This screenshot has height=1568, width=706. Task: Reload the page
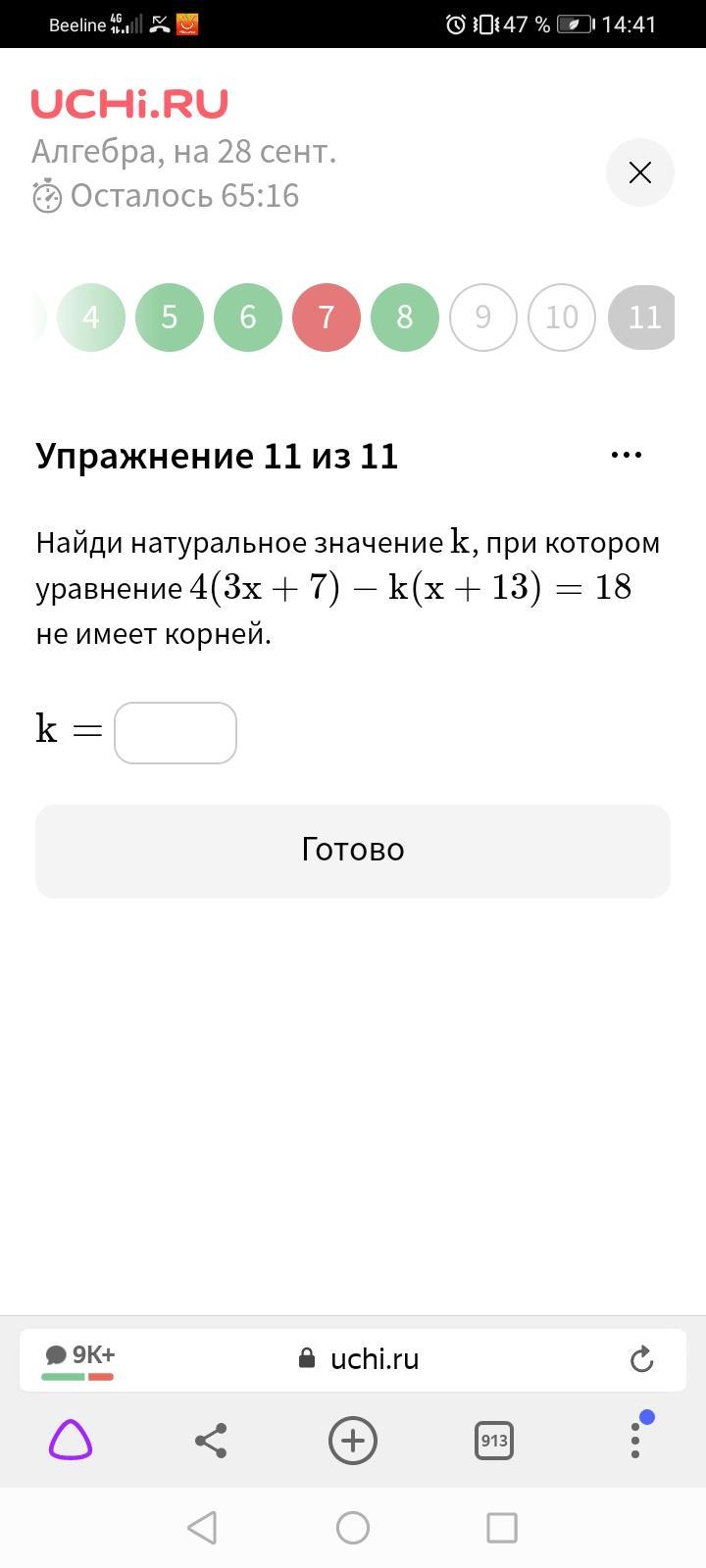coord(641,1359)
